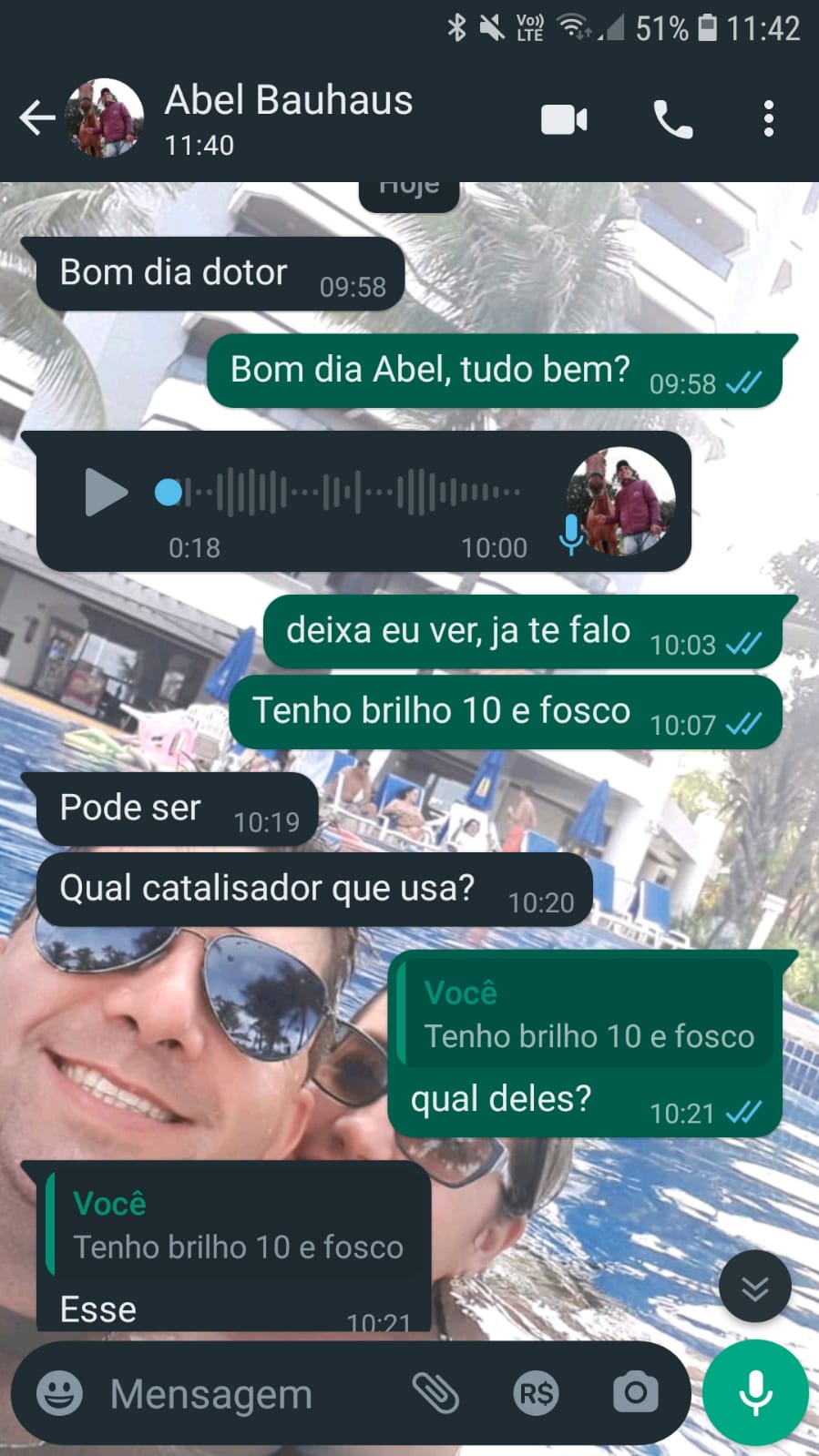Jump to the latest messages
The height and width of the screenshot is (1456, 819).
coord(754,1287)
